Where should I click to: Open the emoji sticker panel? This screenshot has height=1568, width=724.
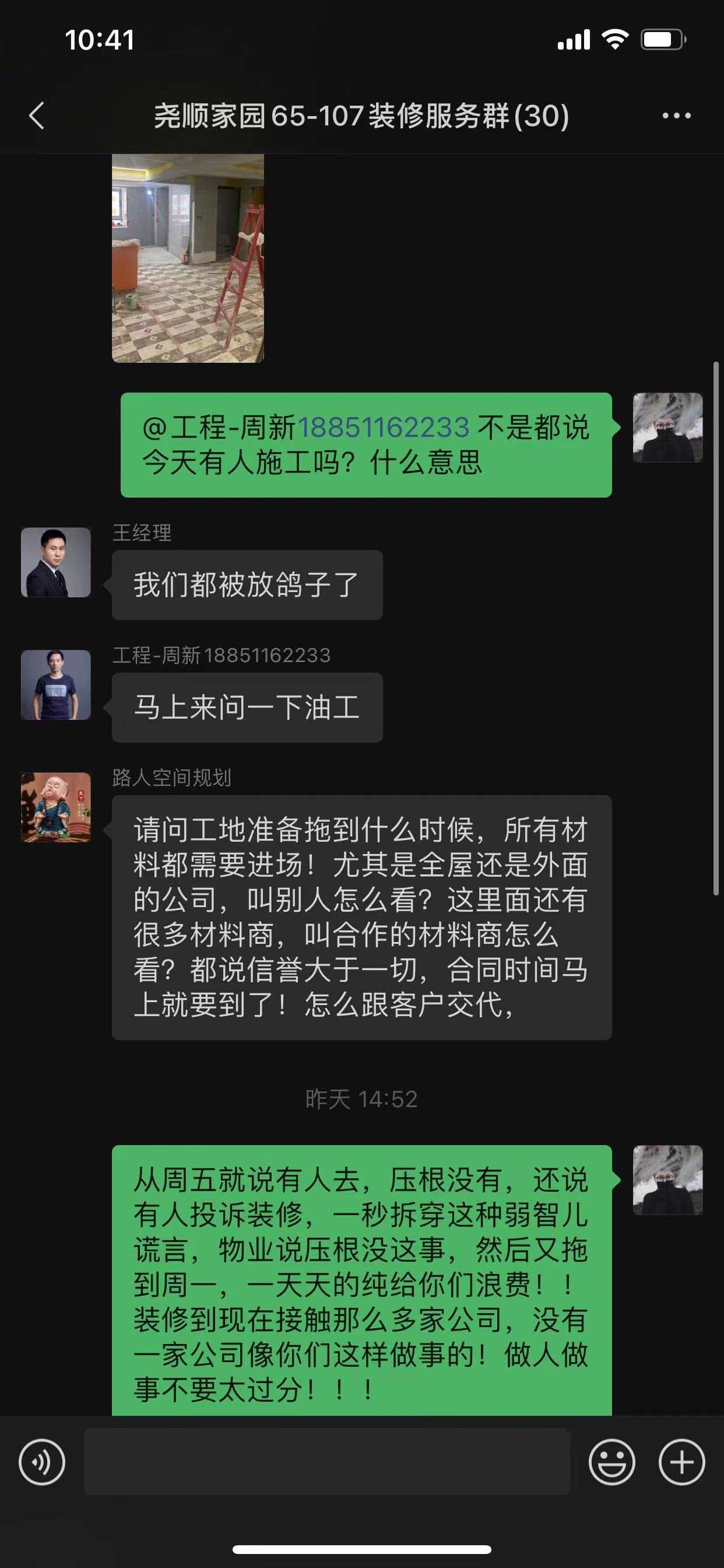pos(611,1461)
